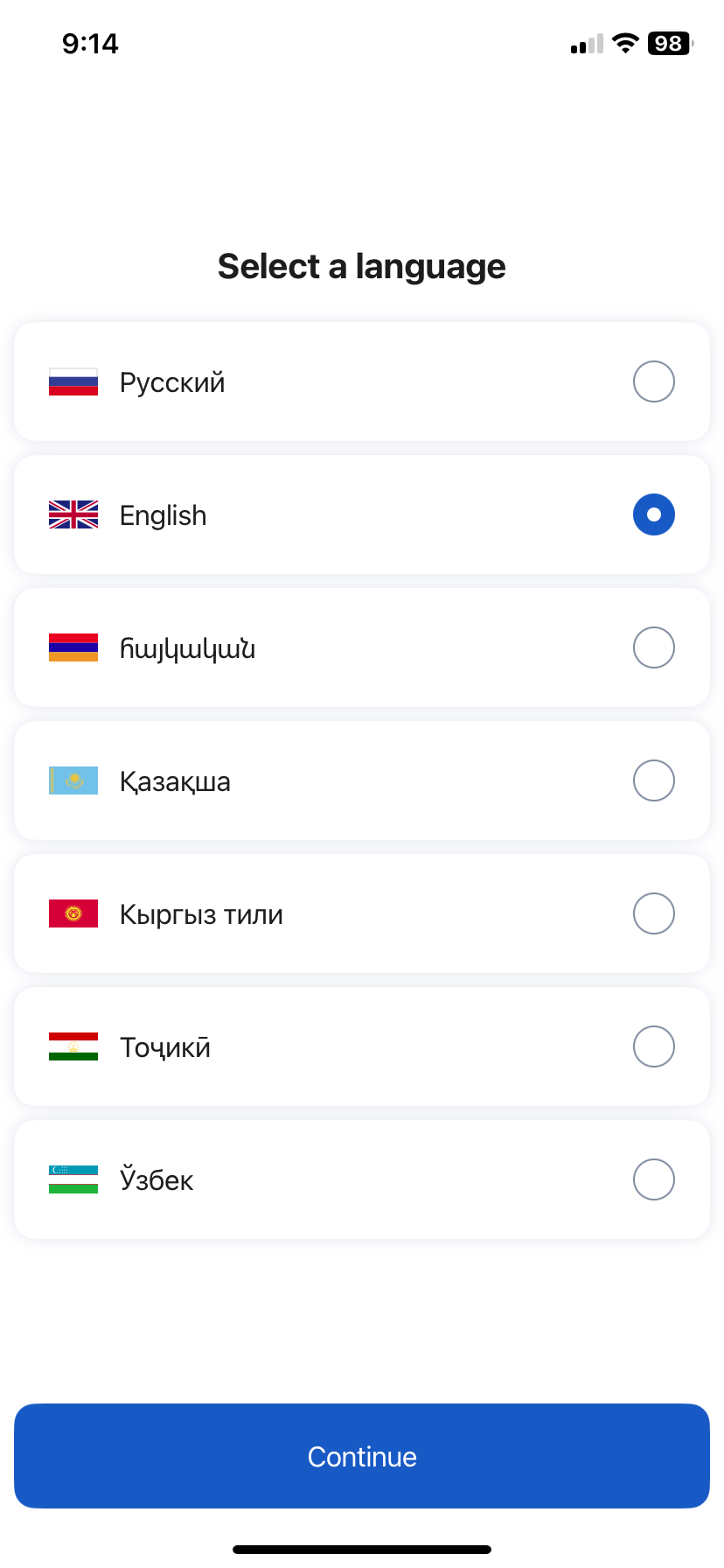
Task: Select the English language row
Action: click(x=362, y=514)
